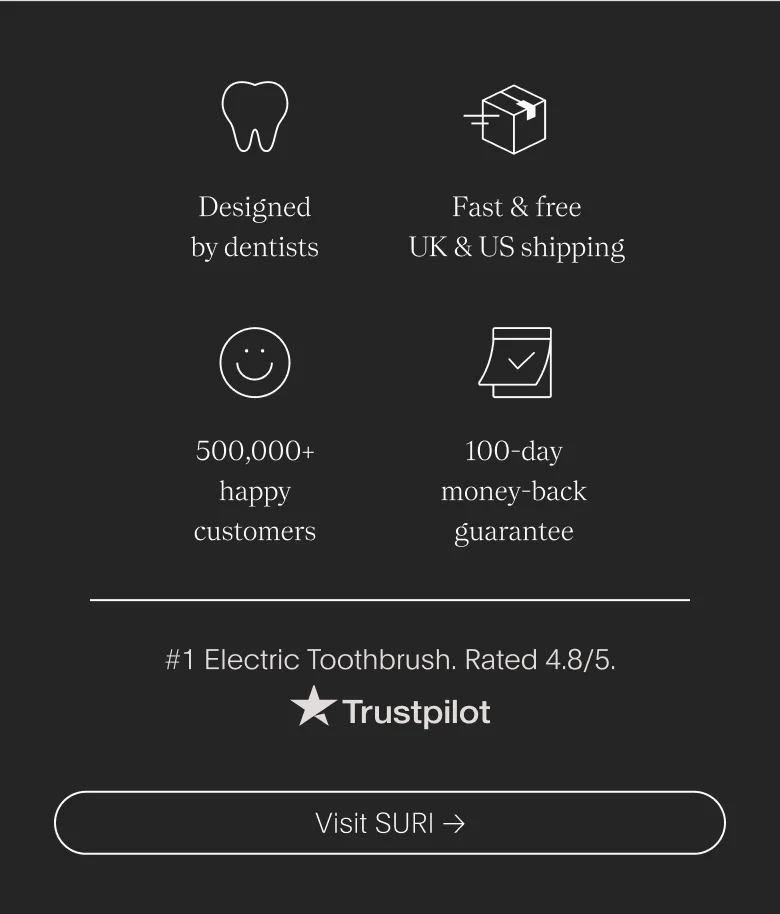Viewport: 780px width, 914px height.
Task: Select the fast shipping box icon
Action: (x=515, y=117)
